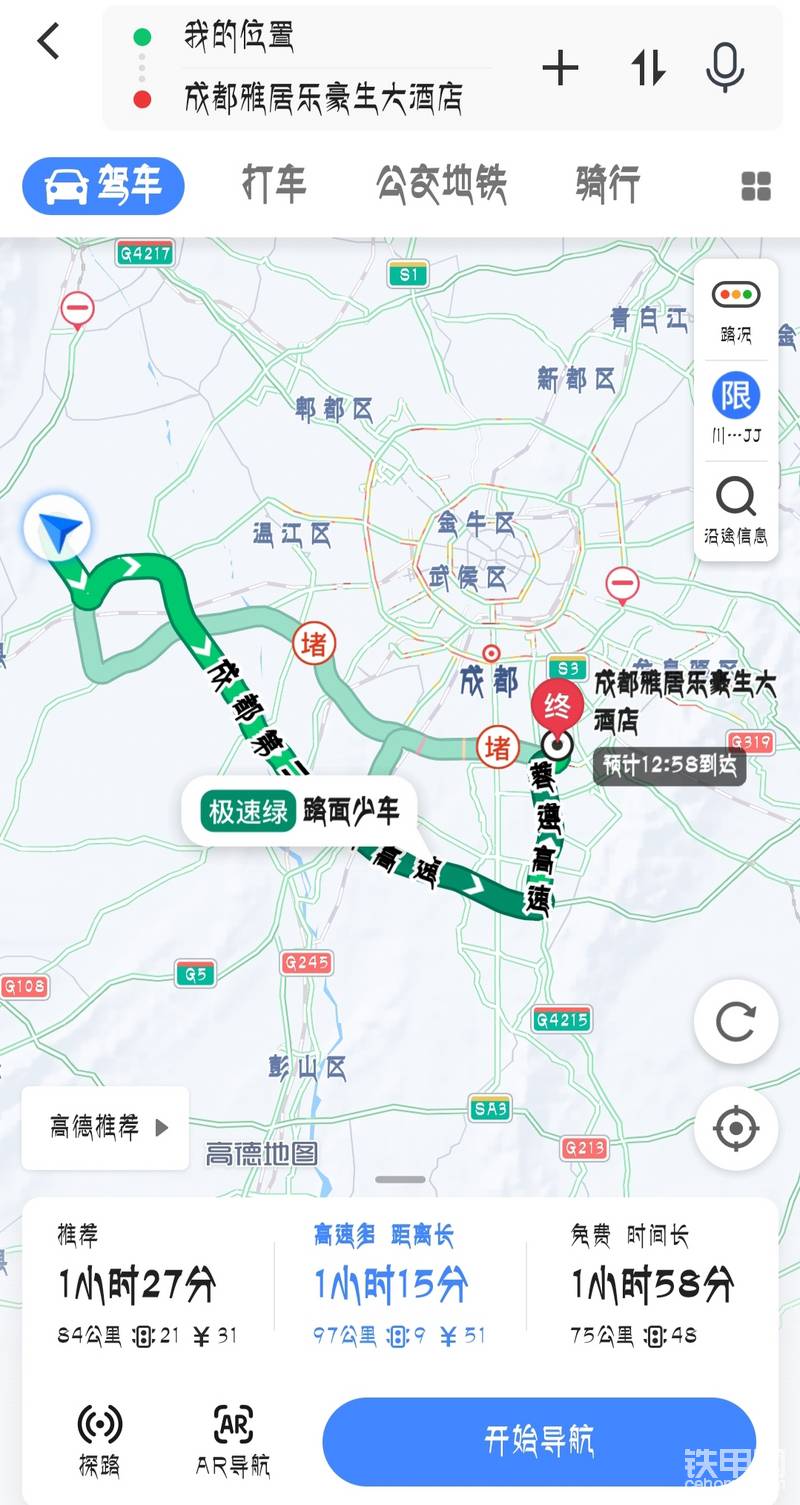Select the 推荐 route of 1小时27分
The width and height of the screenshot is (800, 1505).
[148, 1284]
